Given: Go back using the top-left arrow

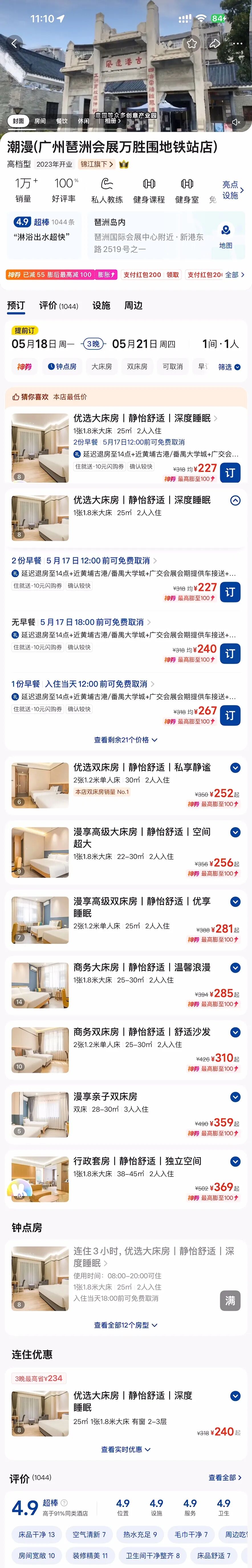Looking at the screenshot, I should pyautogui.click(x=15, y=43).
